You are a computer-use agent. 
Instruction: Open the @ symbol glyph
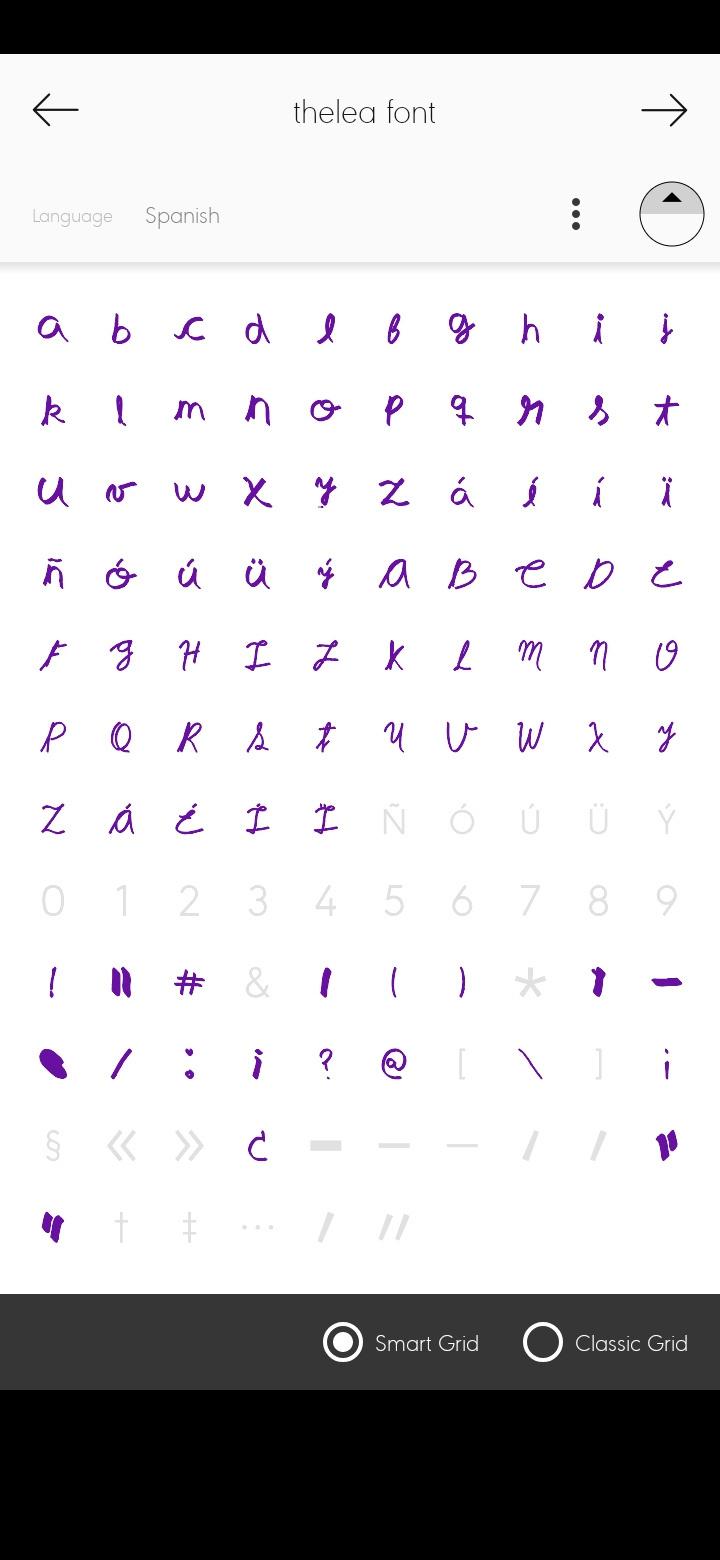tap(394, 1064)
